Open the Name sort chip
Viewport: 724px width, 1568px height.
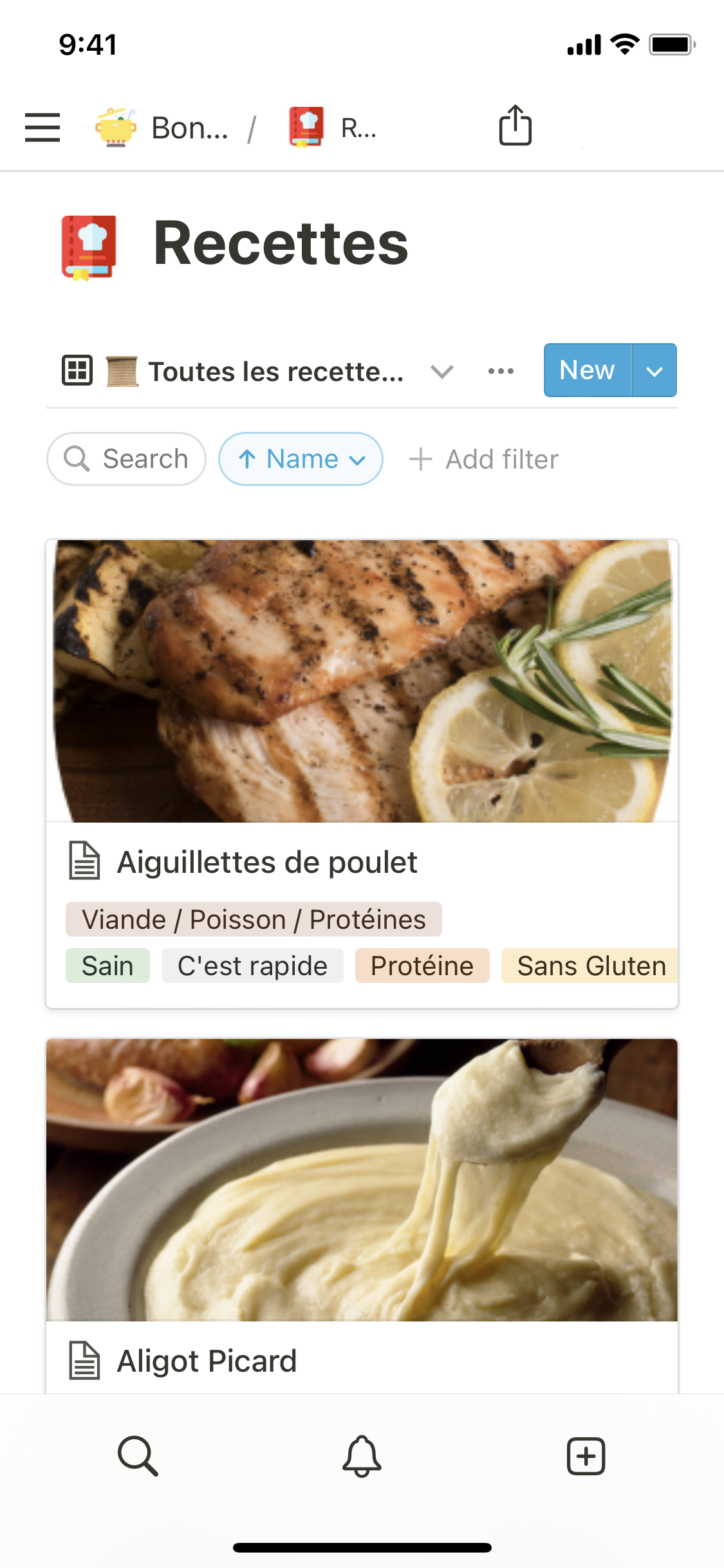coord(301,459)
